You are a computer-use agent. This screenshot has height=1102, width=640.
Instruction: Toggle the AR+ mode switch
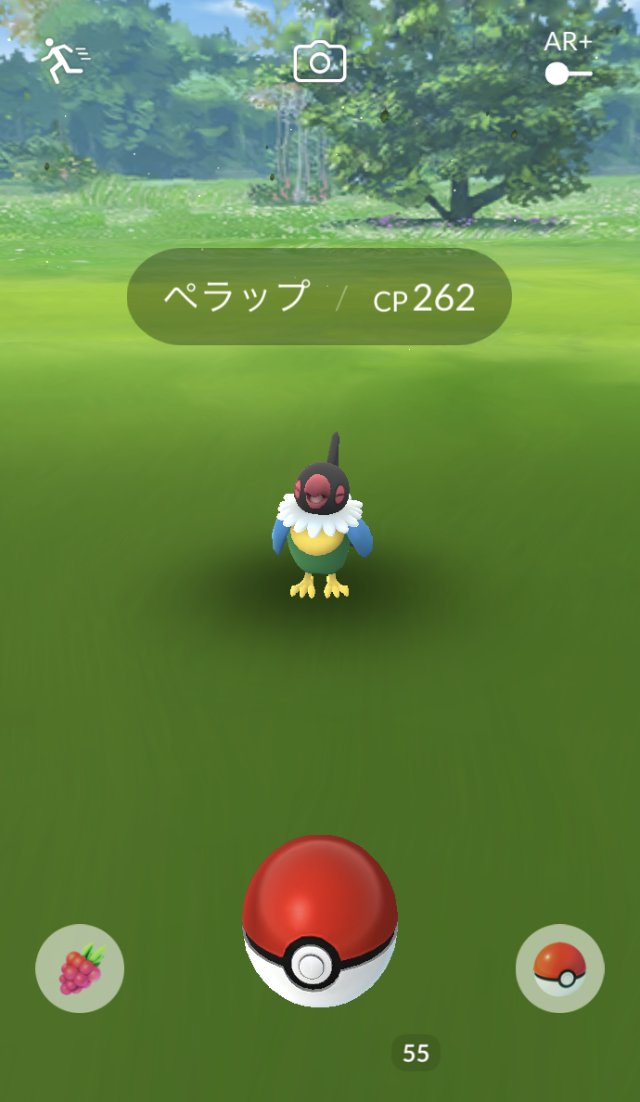pyautogui.click(x=568, y=72)
